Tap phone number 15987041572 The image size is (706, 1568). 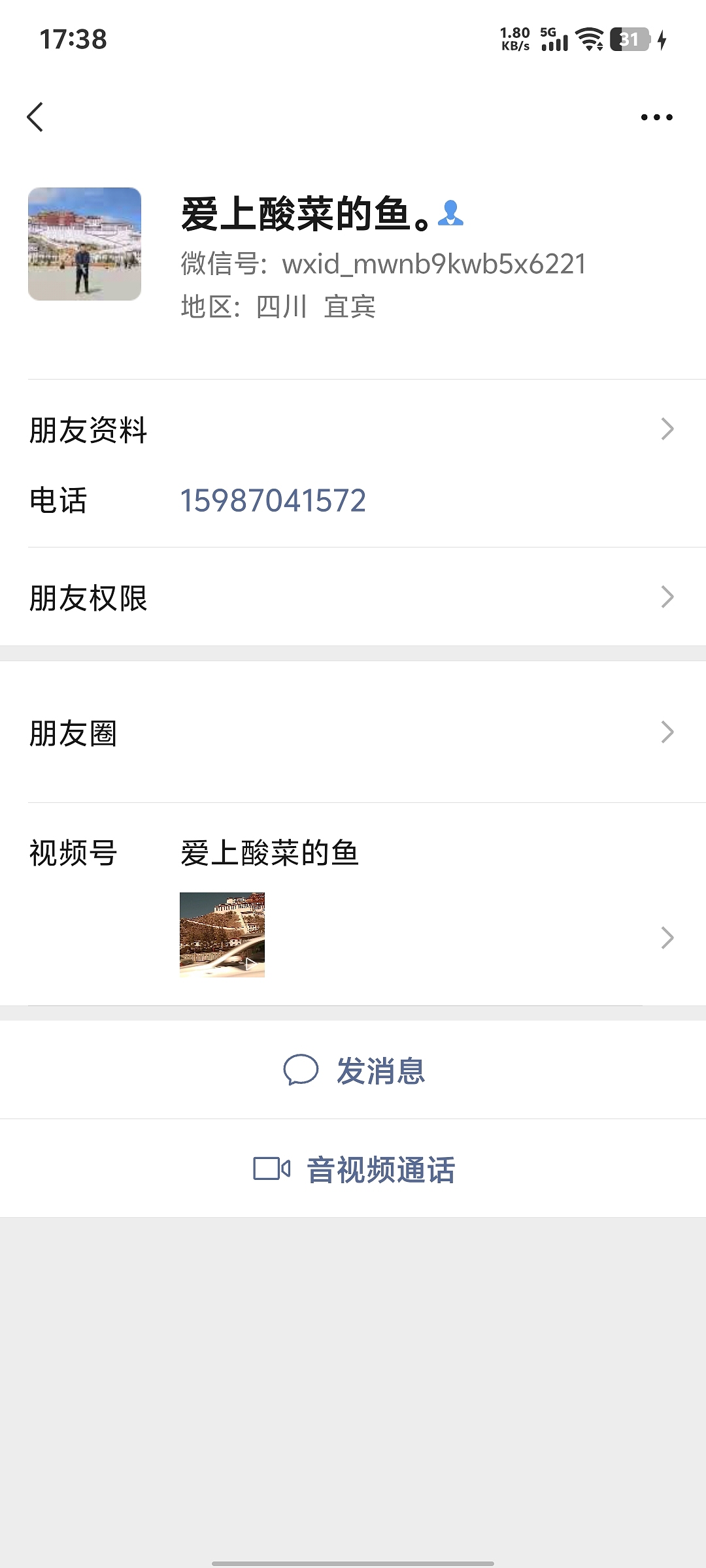[273, 501]
